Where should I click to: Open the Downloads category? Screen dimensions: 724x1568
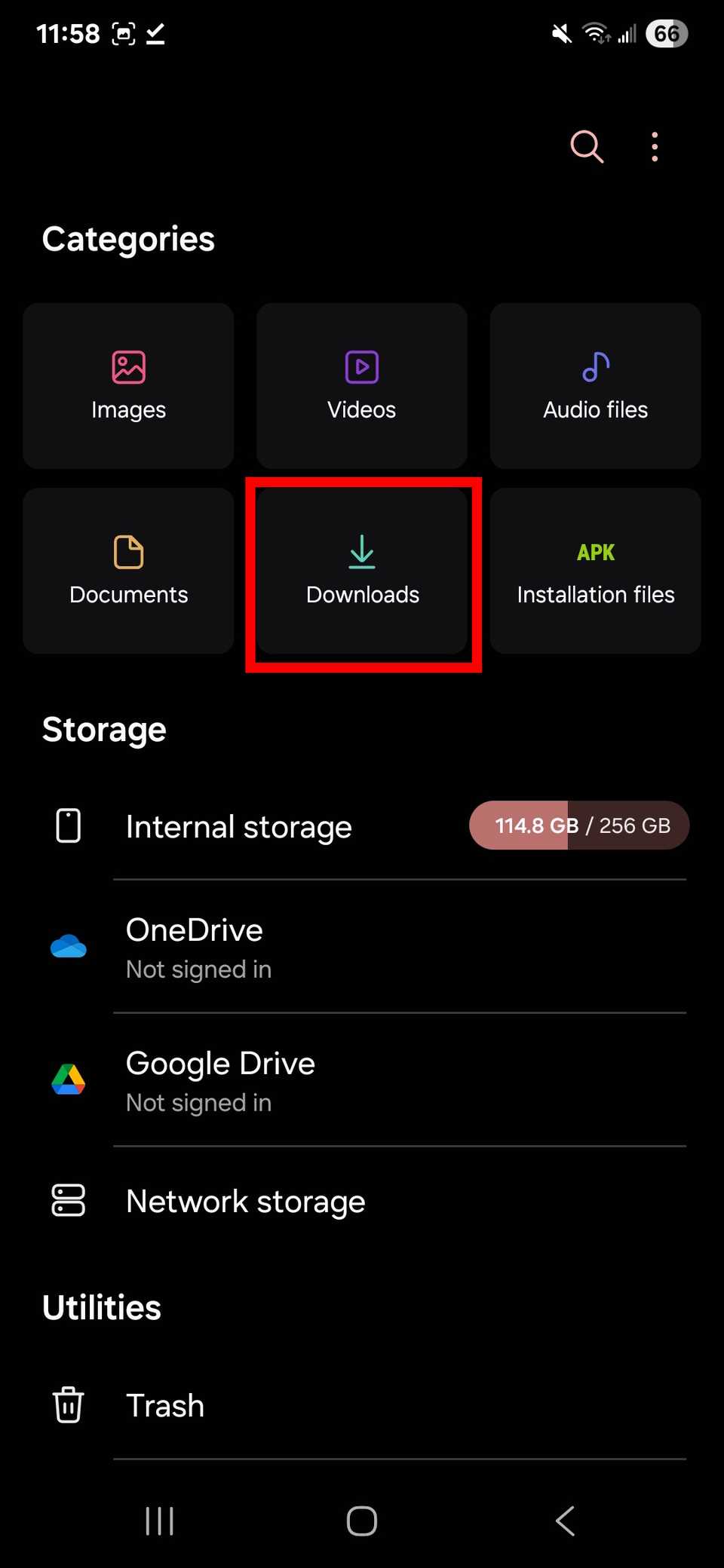pos(361,571)
